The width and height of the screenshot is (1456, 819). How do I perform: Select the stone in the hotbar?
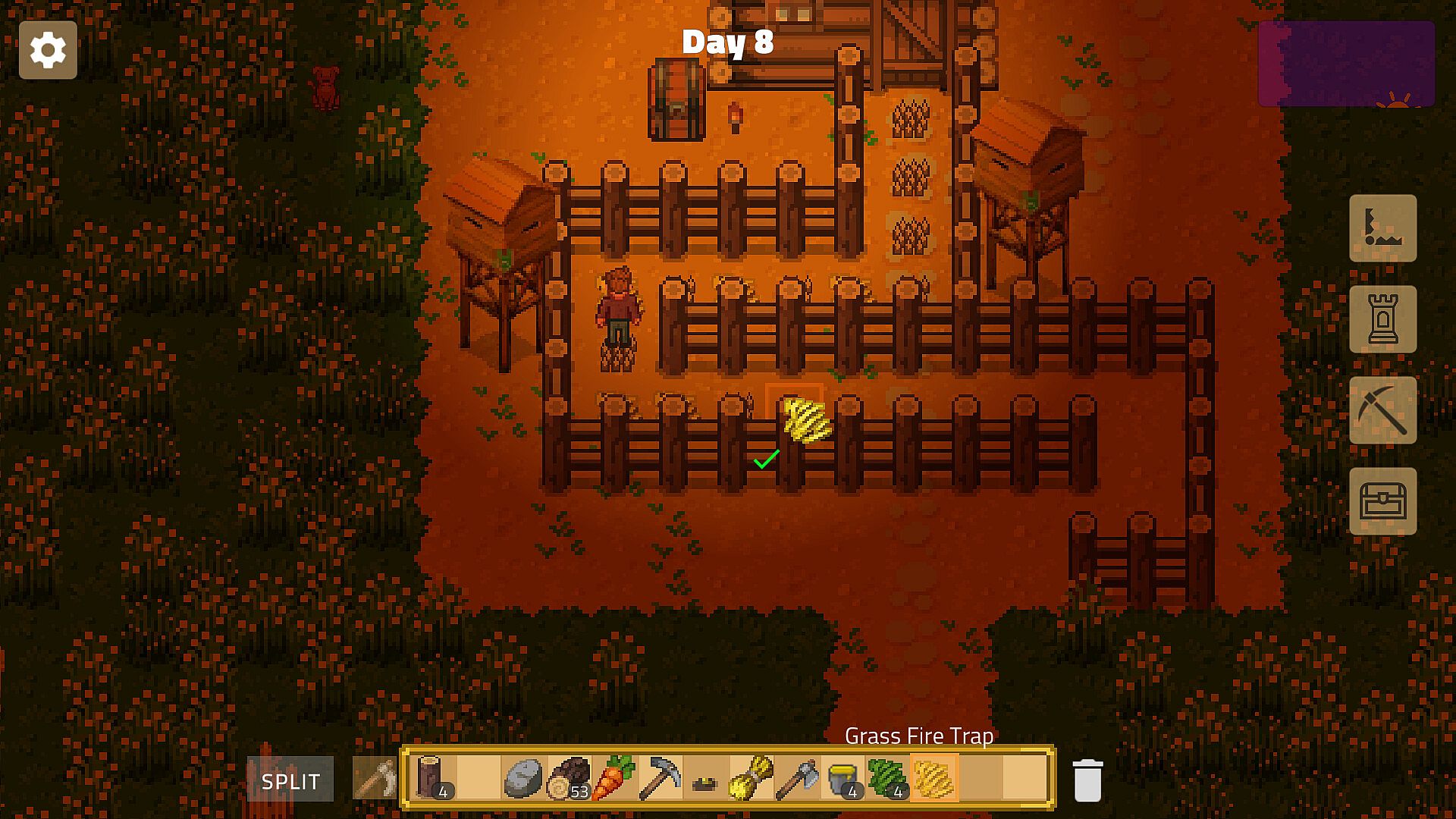tap(522, 778)
